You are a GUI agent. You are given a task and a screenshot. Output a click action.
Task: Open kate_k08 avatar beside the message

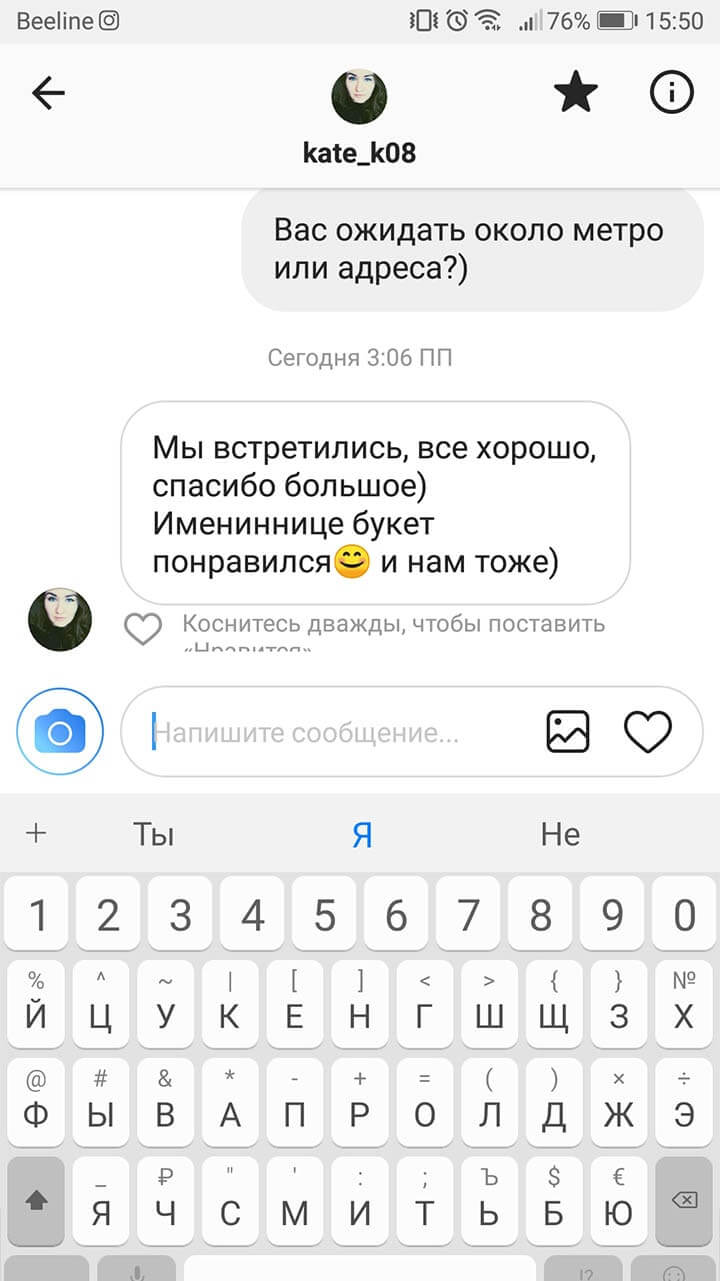coord(60,620)
